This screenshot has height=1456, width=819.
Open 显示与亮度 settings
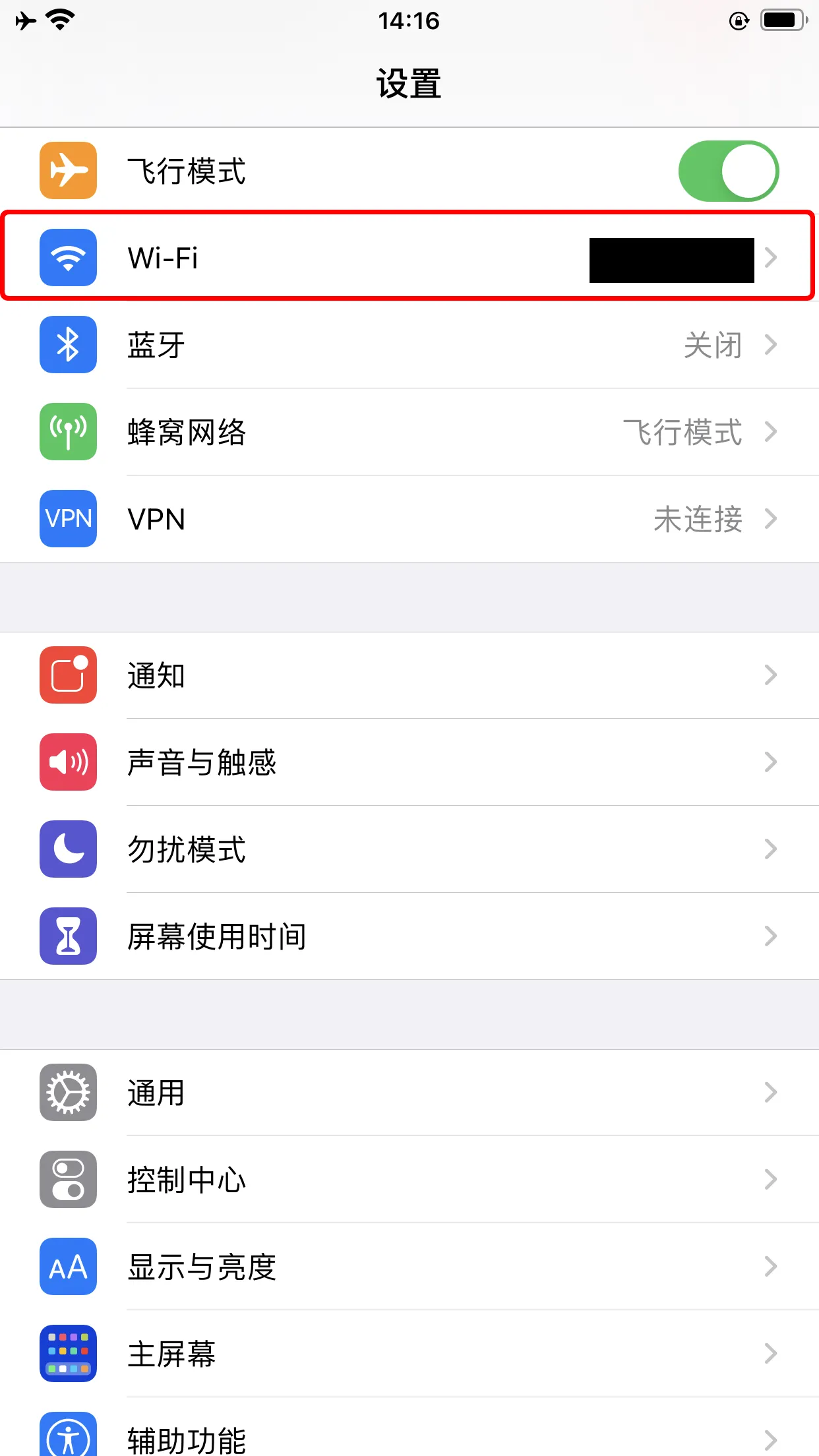pyautogui.click(x=409, y=1267)
